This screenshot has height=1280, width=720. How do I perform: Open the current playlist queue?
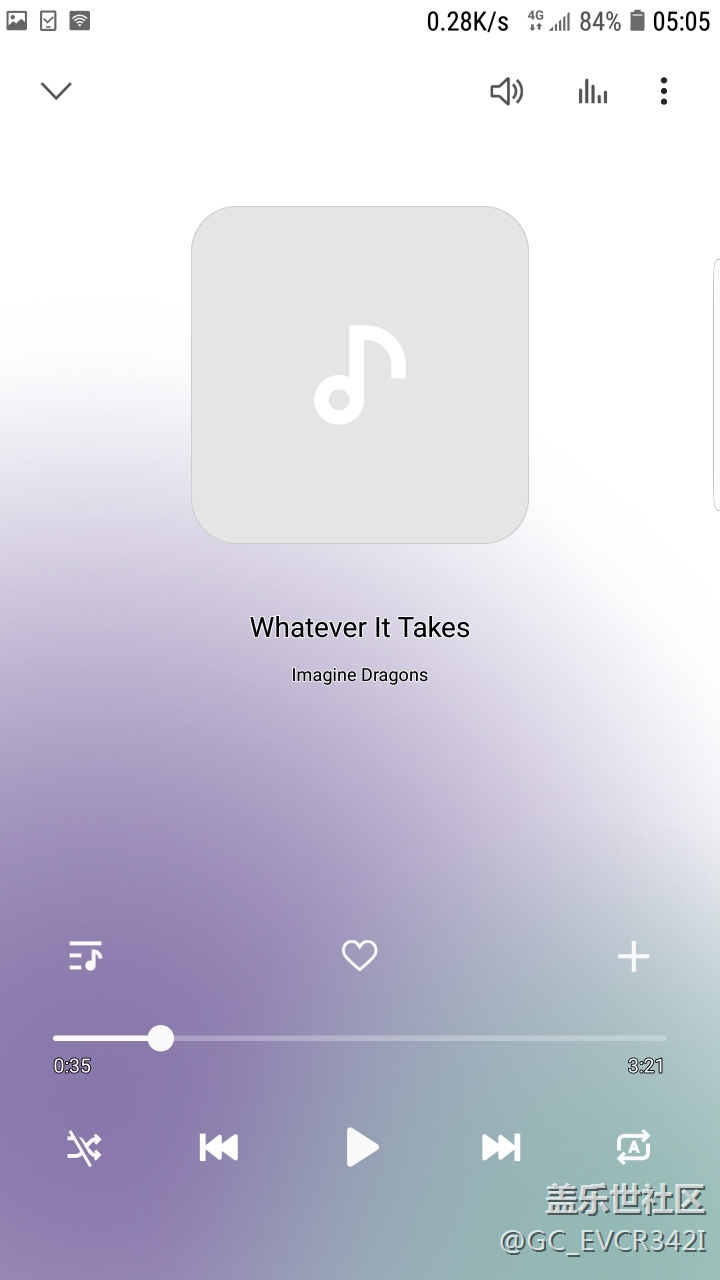click(86, 956)
